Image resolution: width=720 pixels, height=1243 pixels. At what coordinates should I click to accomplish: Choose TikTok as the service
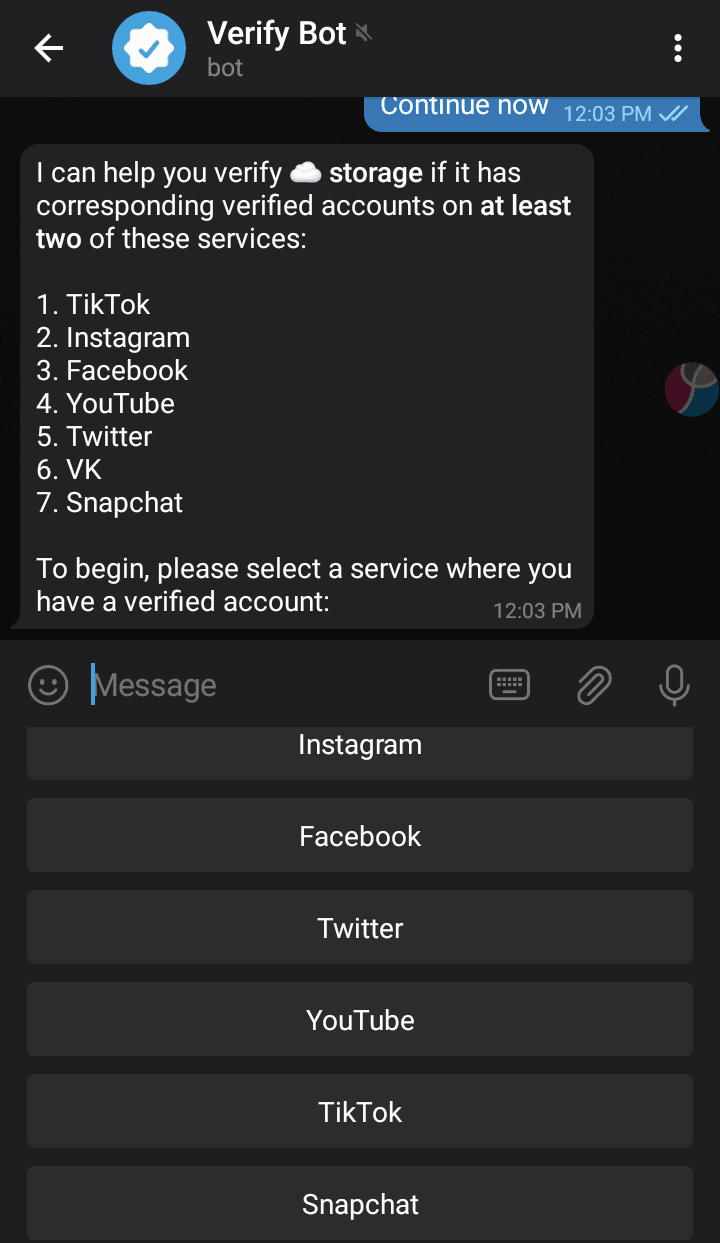point(360,1111)
